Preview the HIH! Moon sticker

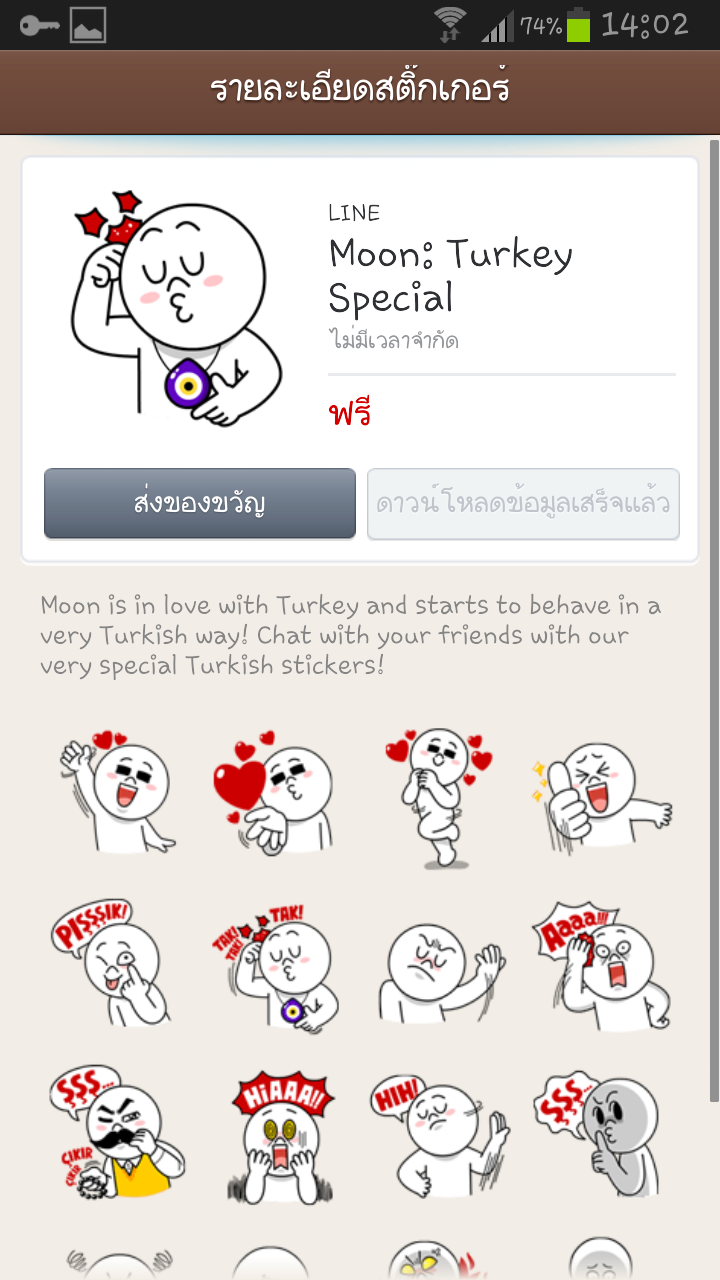440,1135
